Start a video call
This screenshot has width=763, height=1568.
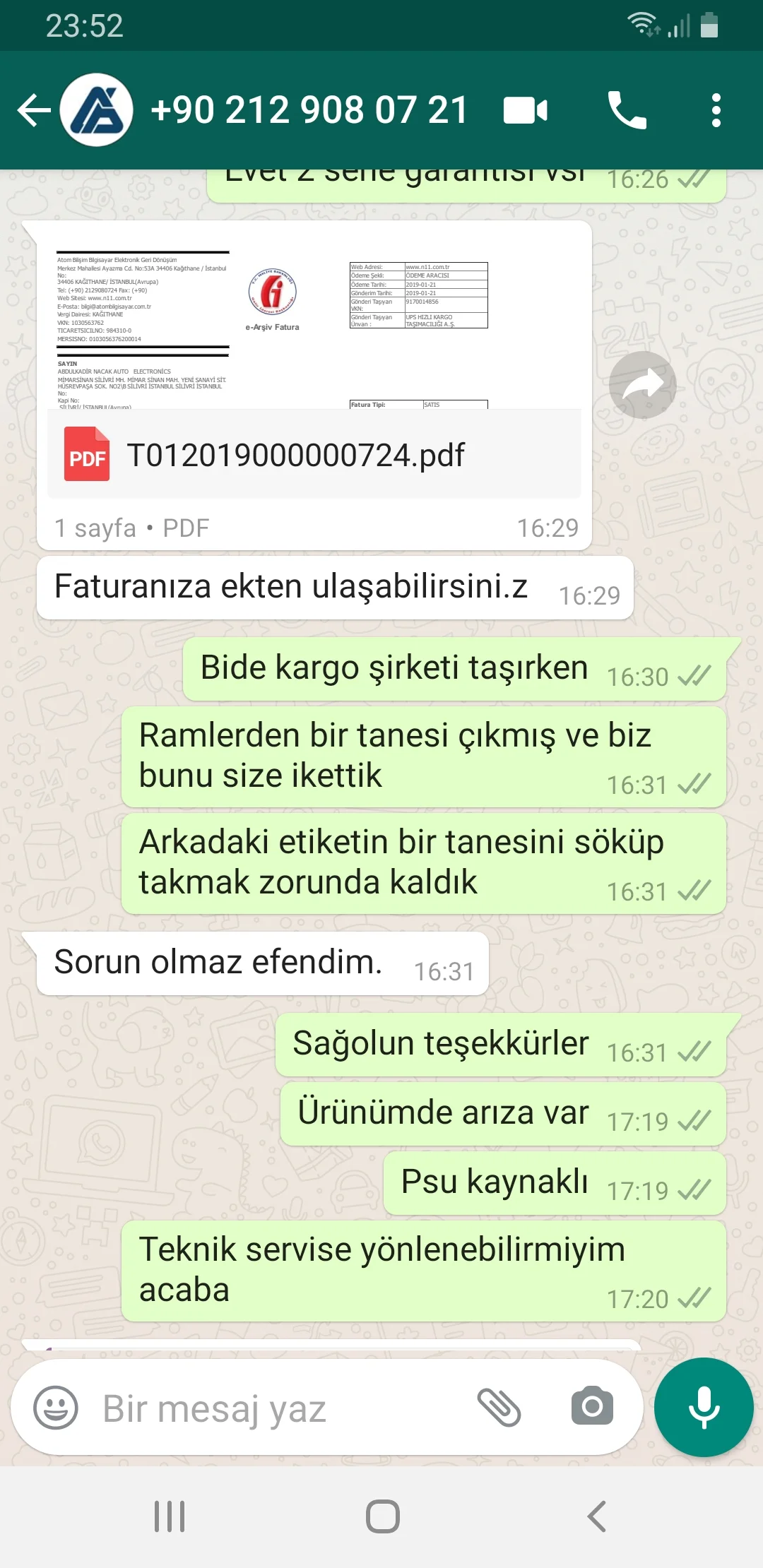(525, 110)
